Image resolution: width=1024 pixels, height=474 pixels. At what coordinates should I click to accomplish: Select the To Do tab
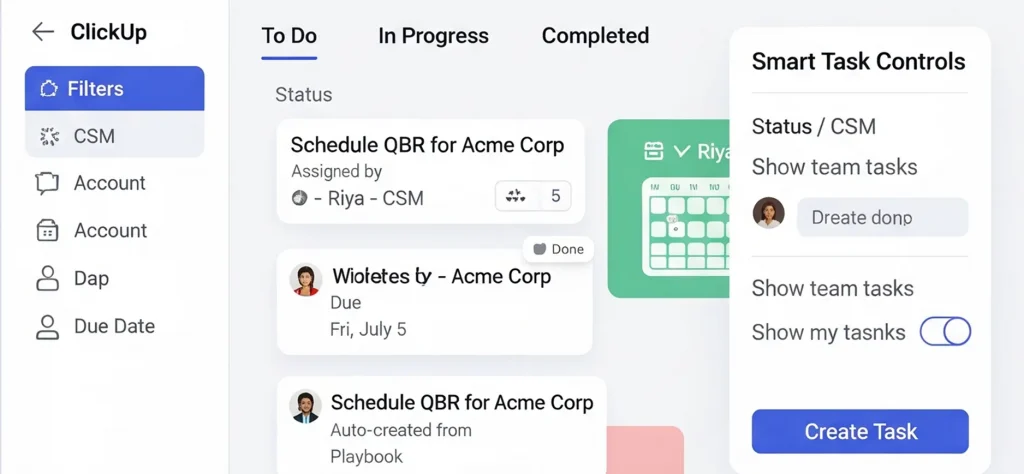pos(289,36)
